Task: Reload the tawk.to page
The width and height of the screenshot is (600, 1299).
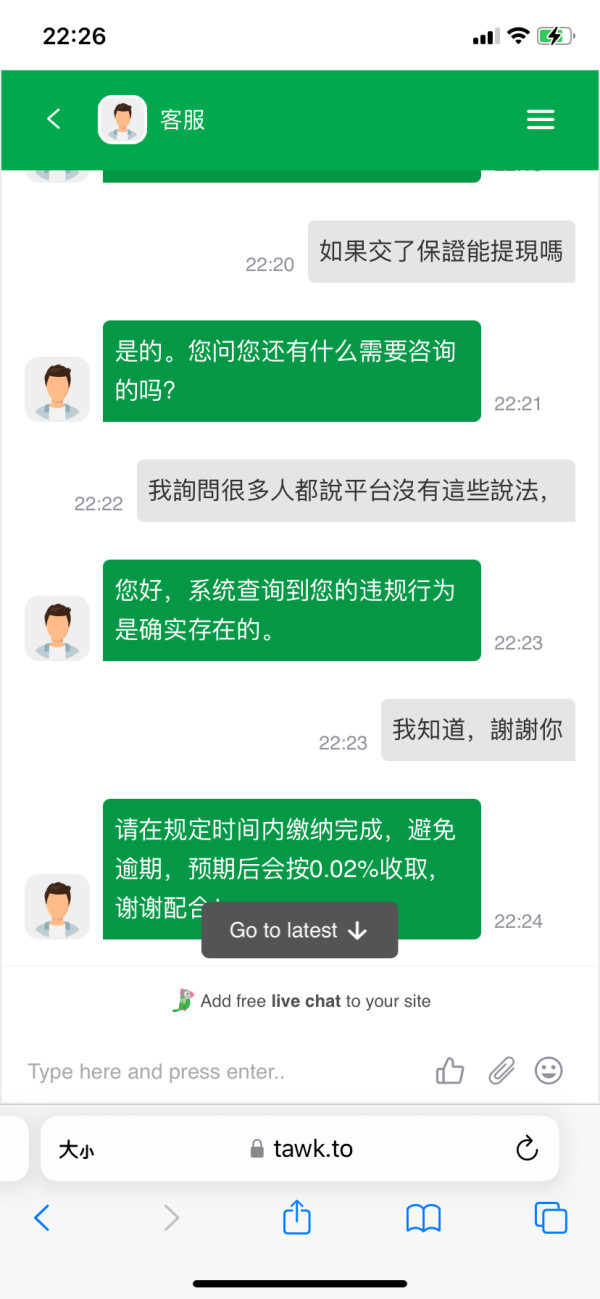Action: point(527,1149)
